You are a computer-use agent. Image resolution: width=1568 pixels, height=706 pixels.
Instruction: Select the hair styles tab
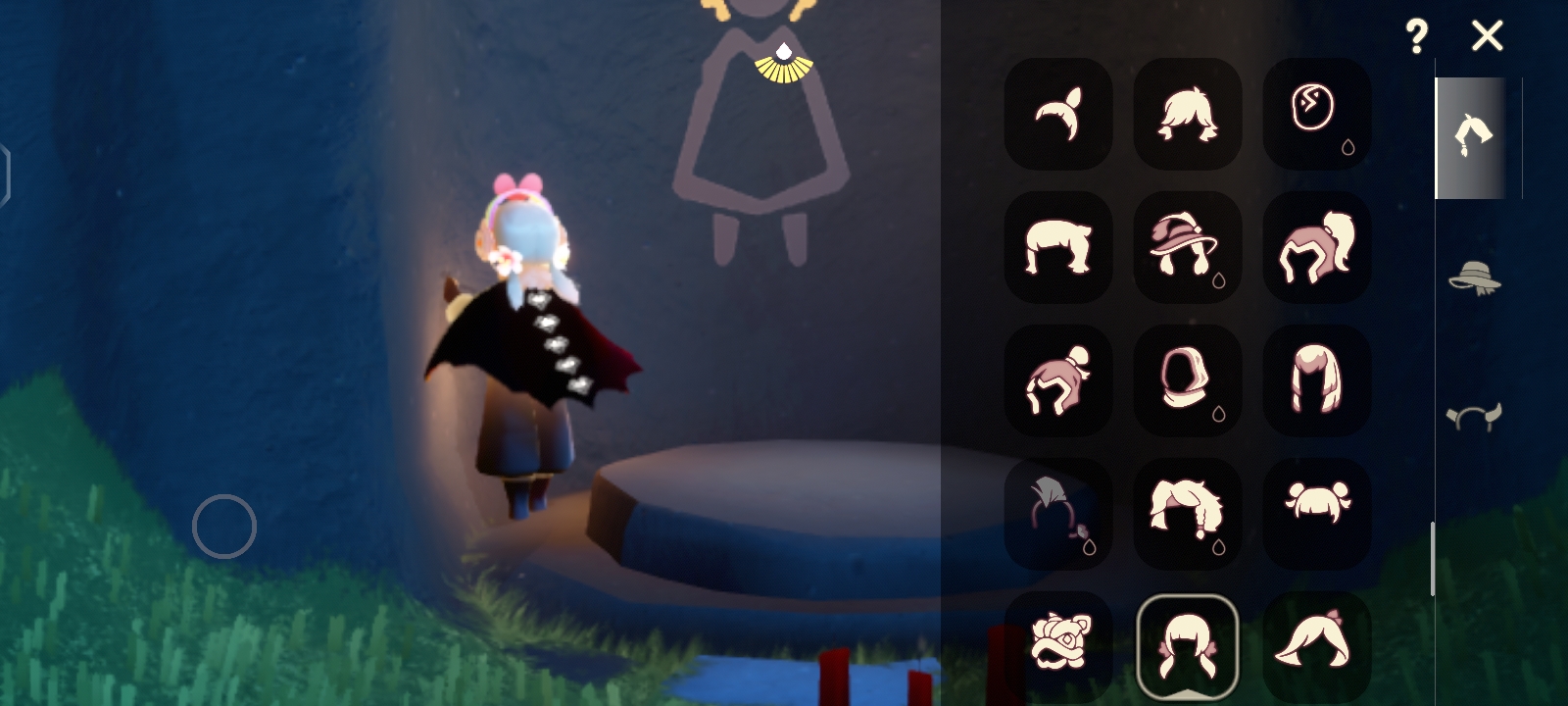pyautogui.click(x=1472, y=138)
